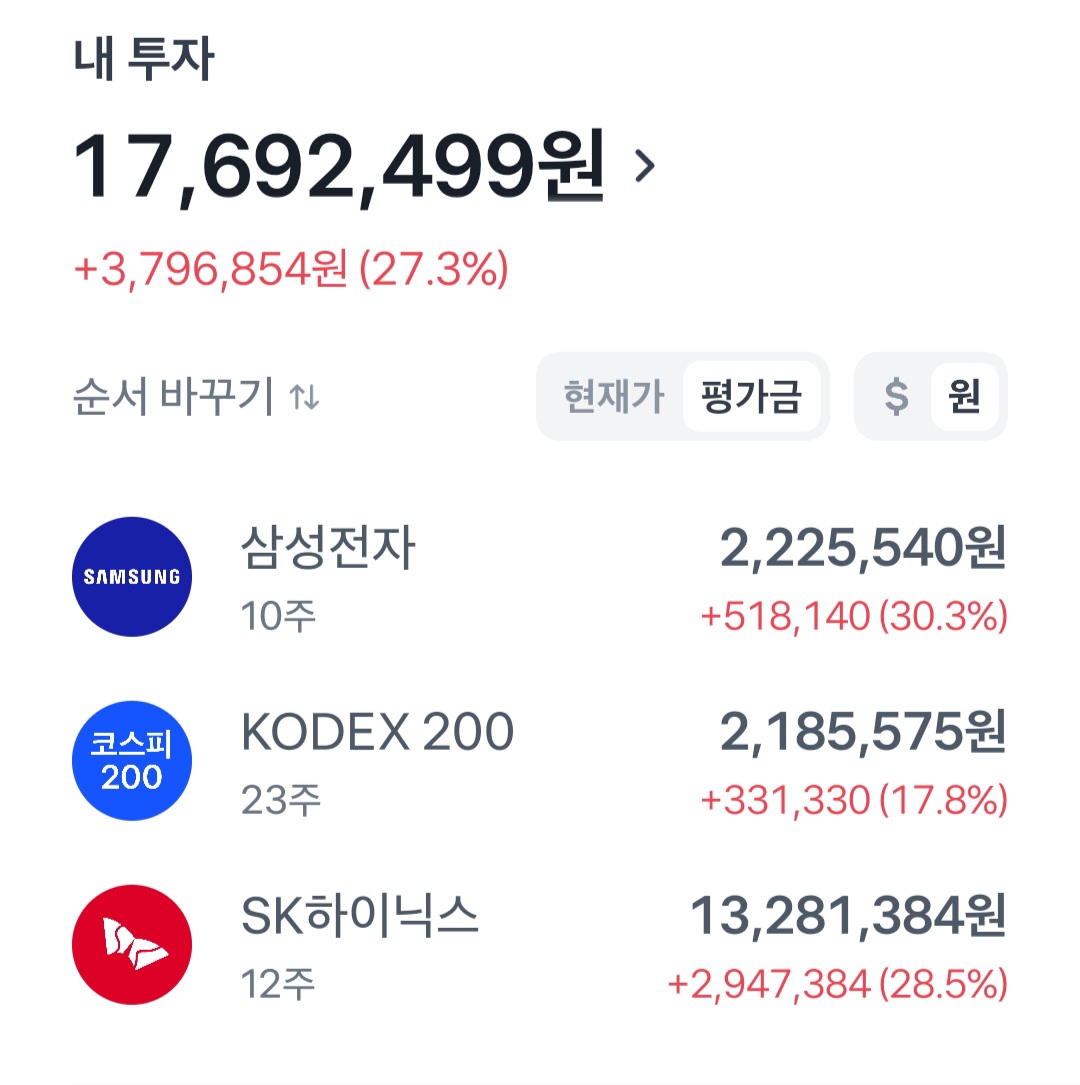The height and width of the screenshot is (1085, 1080).
Task: Tap the SK하이닉스 butterfly logo icon
Action: pyautogui.click(x=131, y=945)
